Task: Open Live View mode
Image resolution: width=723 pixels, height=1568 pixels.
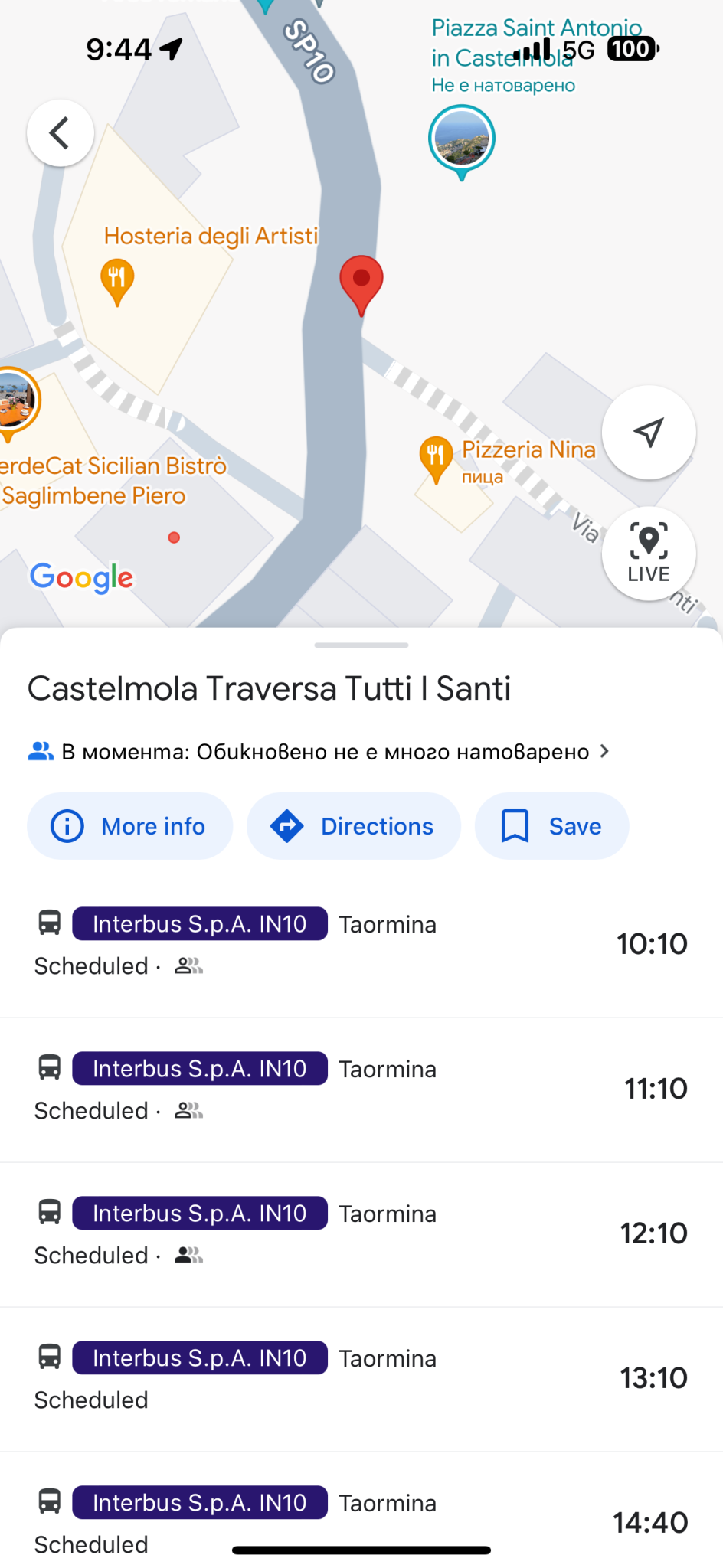Action: (x=648, y=553)
